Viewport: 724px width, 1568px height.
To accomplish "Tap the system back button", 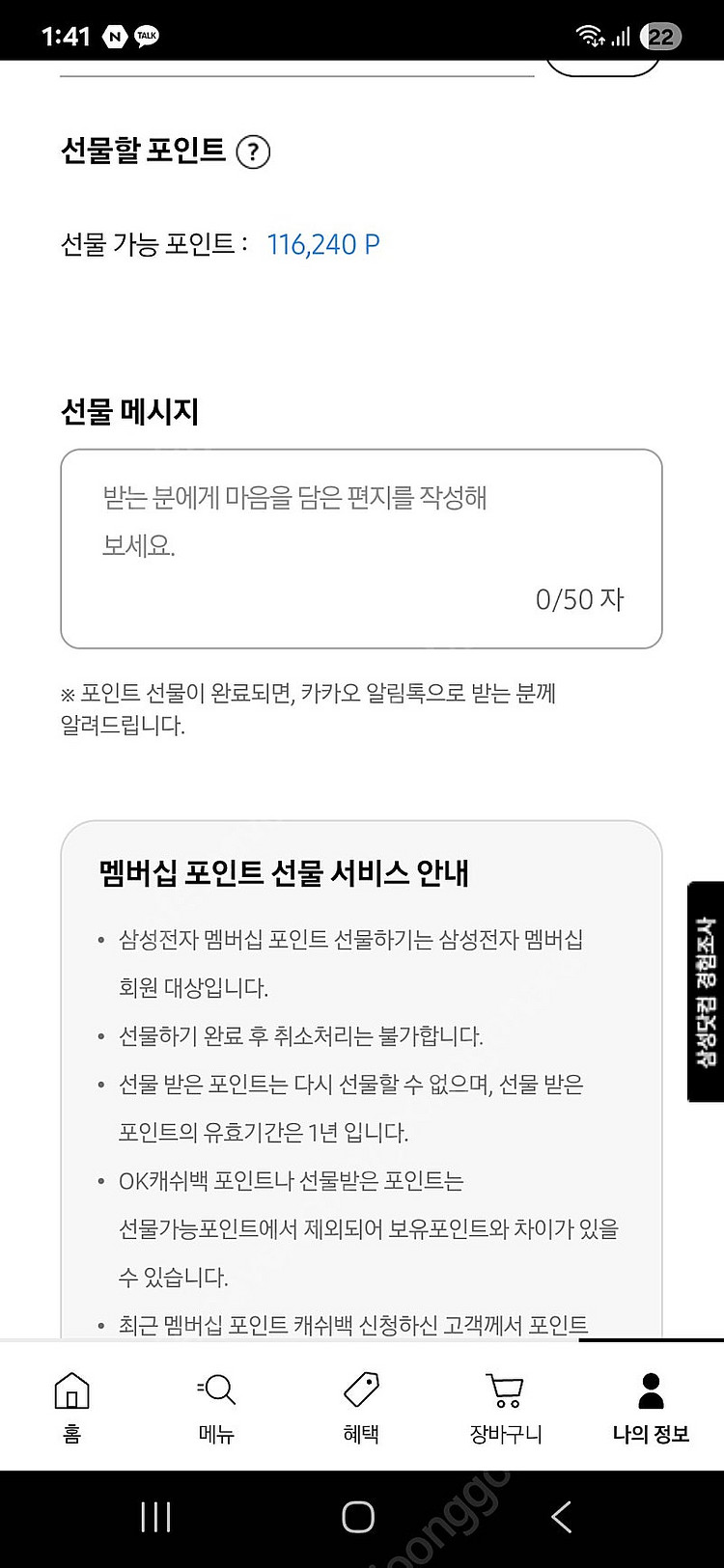I will [562, 1517].
